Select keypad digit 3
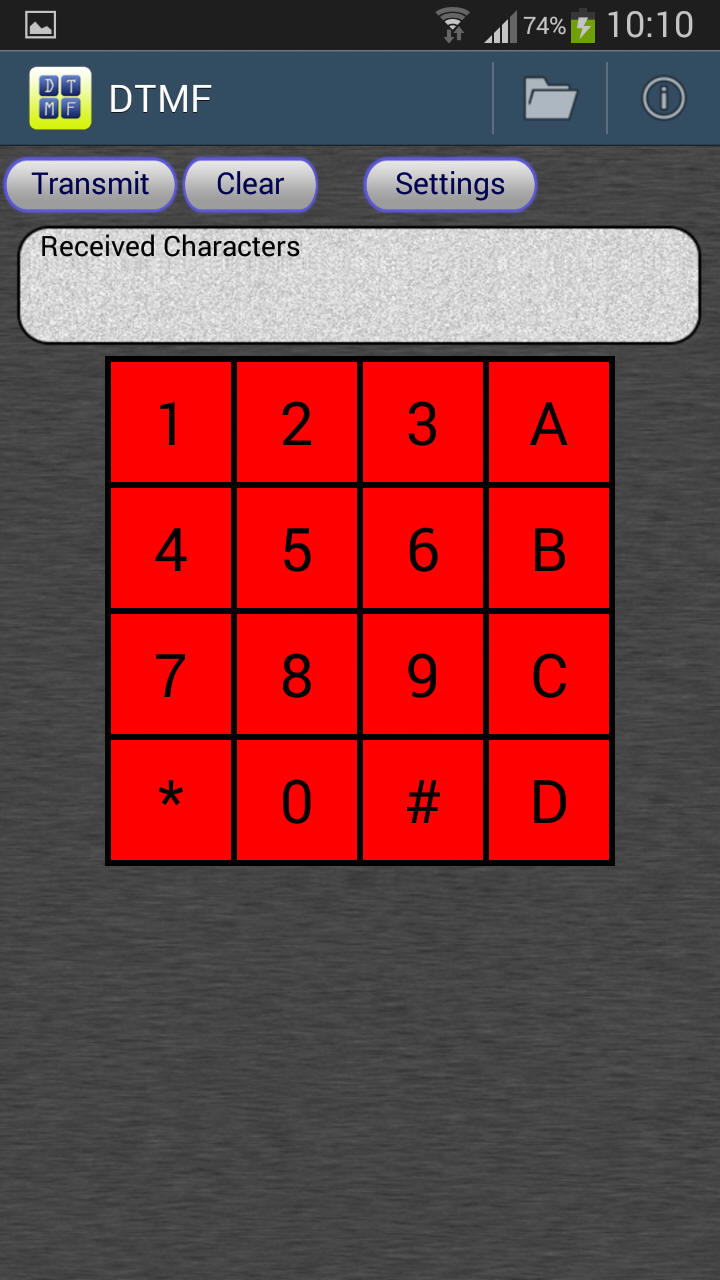This screenshot has width=720, height=1280. (423, 423)
